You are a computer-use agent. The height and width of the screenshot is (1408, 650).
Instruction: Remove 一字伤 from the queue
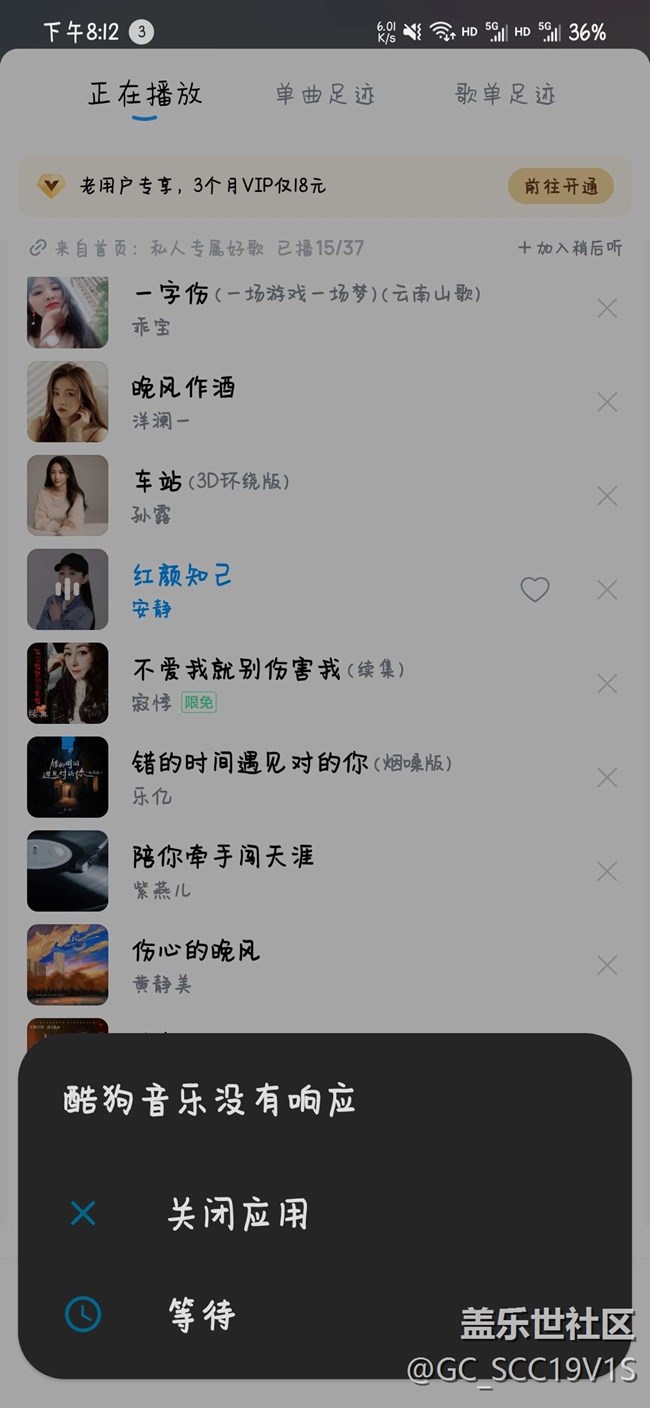[x=607, y=308]
